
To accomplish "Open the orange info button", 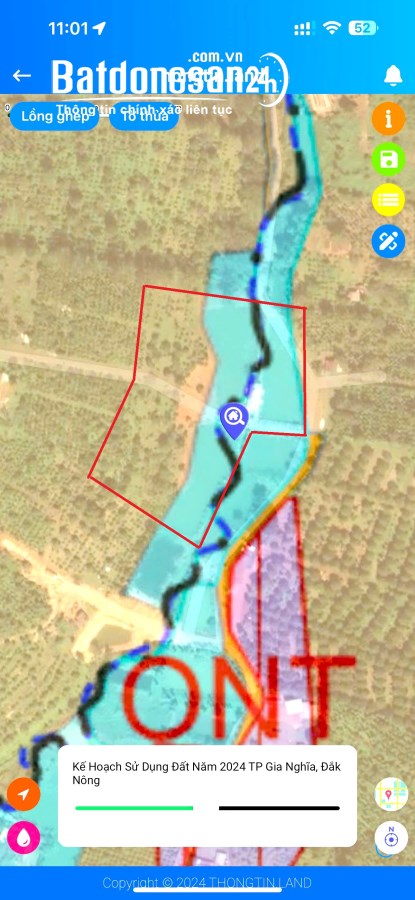I will (389, 119).
